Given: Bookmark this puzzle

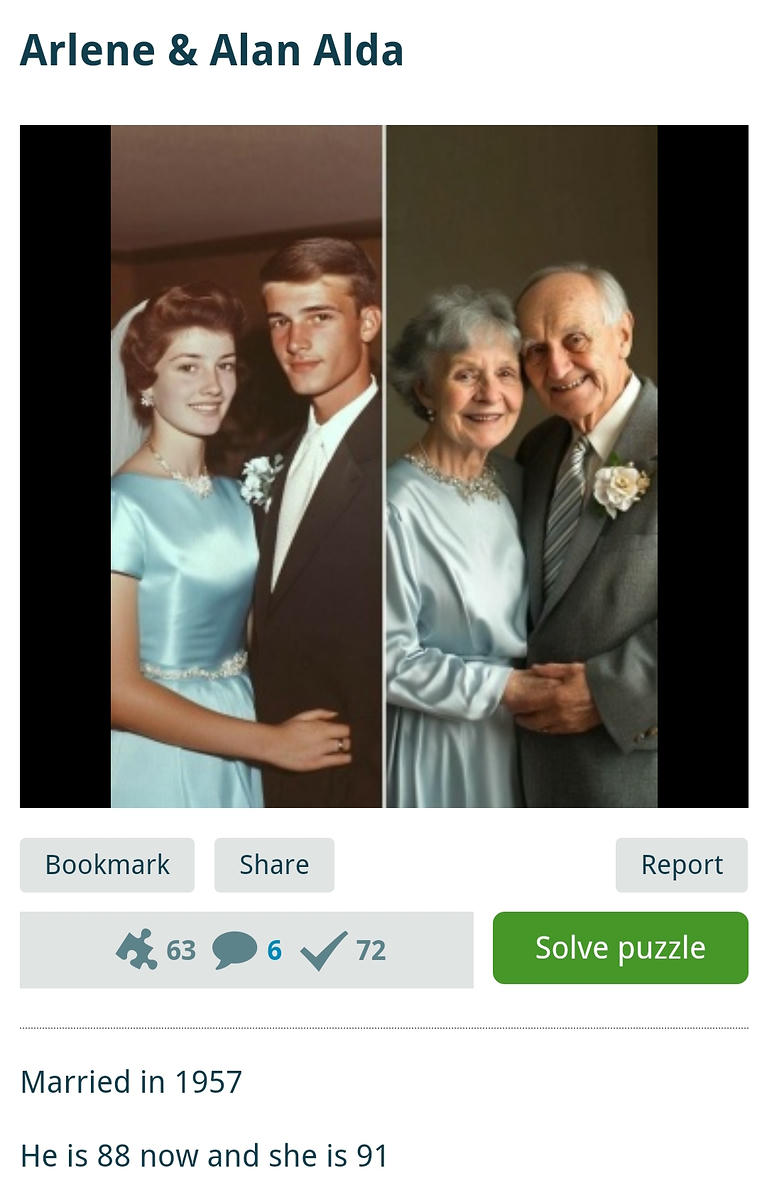Looking at the screenshot, I should tap(107, 865).
